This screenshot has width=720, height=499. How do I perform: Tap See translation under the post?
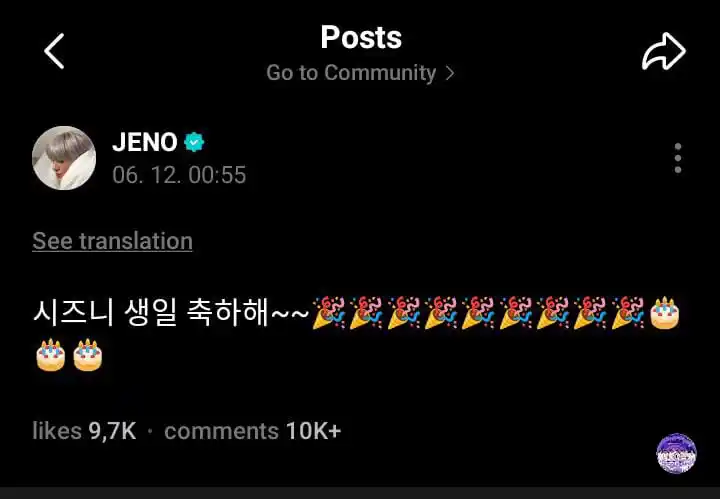pos(112,241)
